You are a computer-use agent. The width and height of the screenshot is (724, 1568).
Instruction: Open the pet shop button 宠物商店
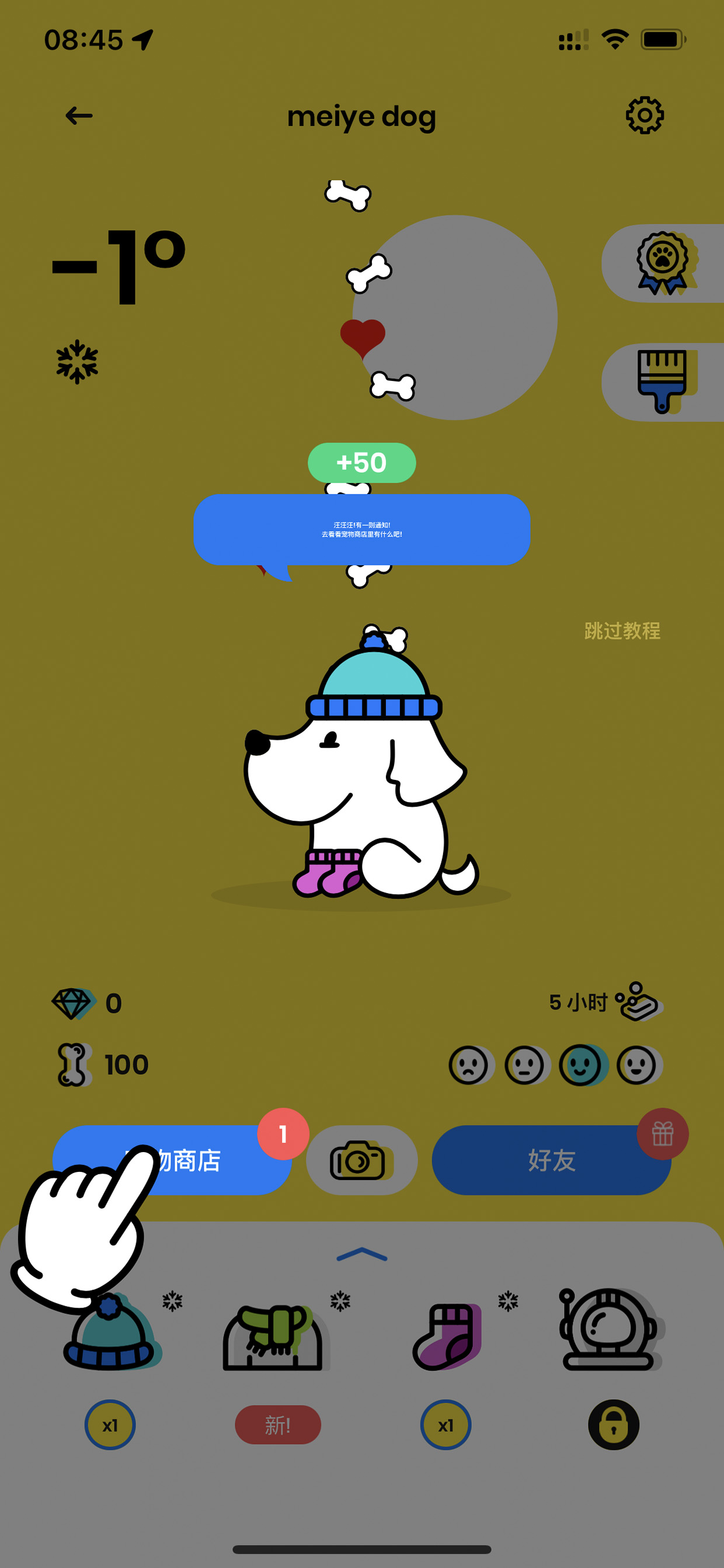tap(172, 1160)
